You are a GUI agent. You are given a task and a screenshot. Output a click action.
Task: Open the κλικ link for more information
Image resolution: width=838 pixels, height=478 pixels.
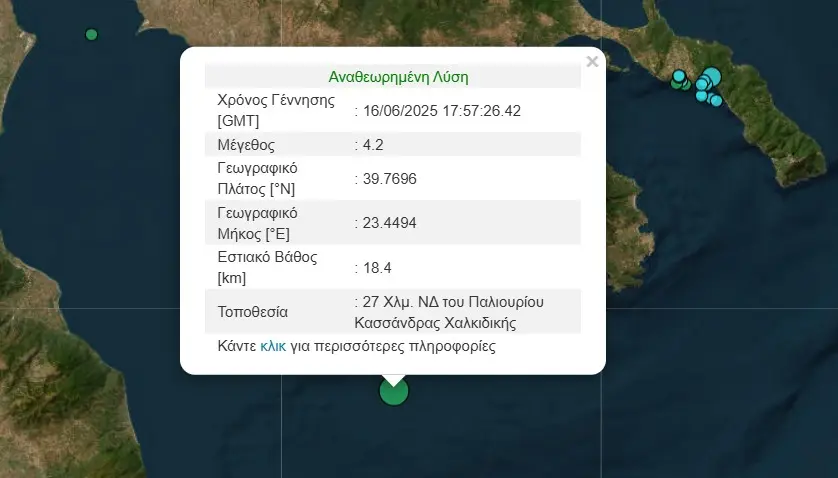(273, 347)
